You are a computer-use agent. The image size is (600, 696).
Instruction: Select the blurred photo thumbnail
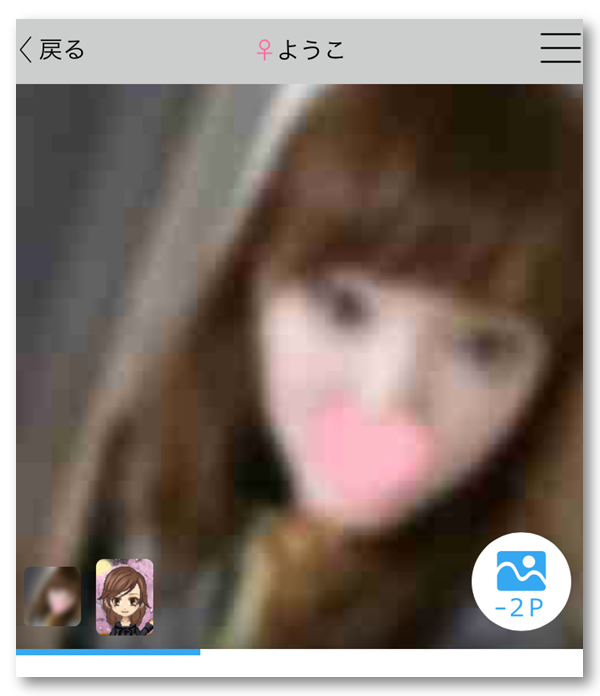(x=52, y=597)
